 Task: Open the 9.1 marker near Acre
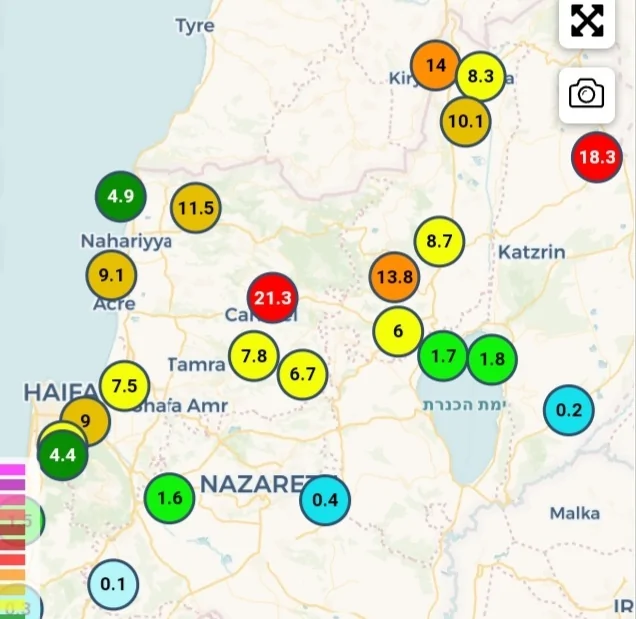[111, 273]
